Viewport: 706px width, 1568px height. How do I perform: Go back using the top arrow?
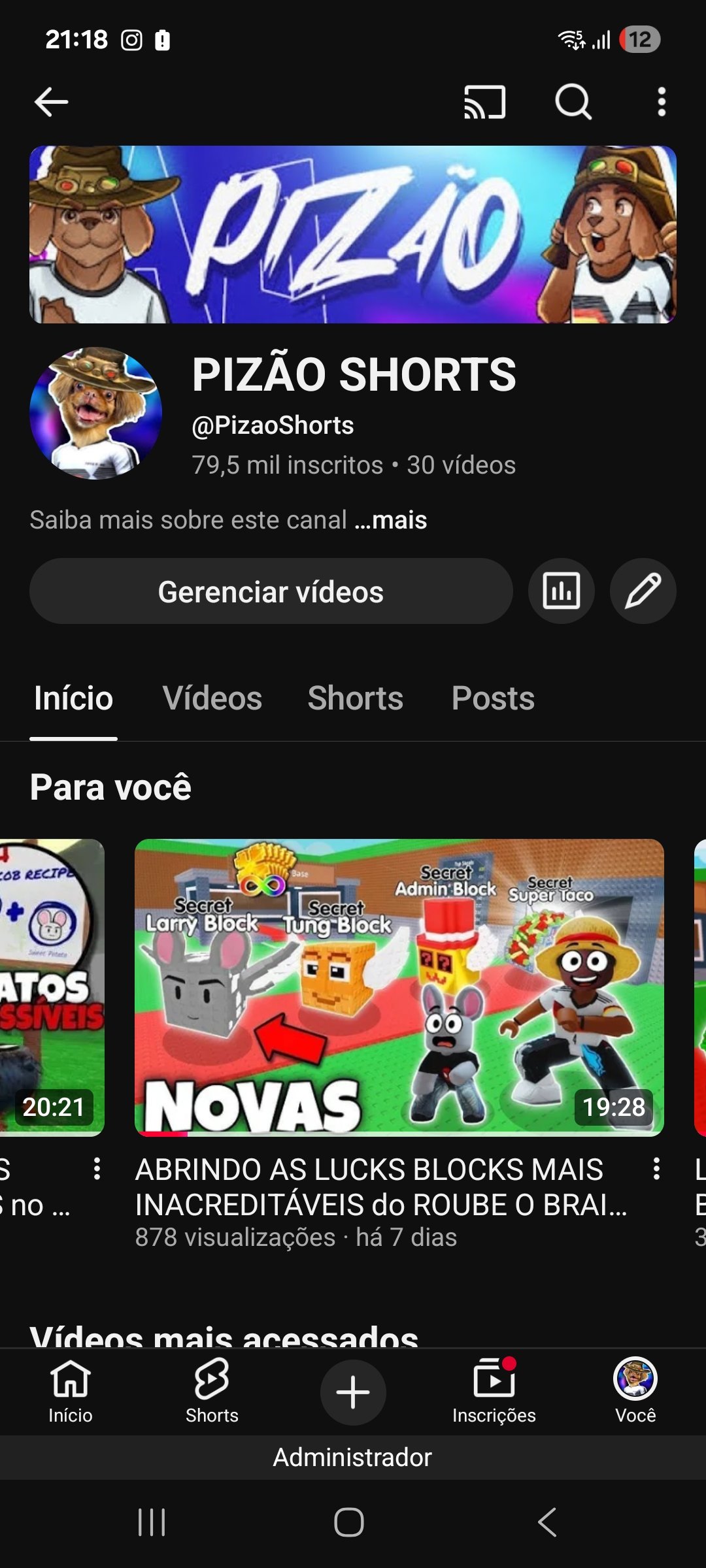pyautogui.click(x=51, y=102)
